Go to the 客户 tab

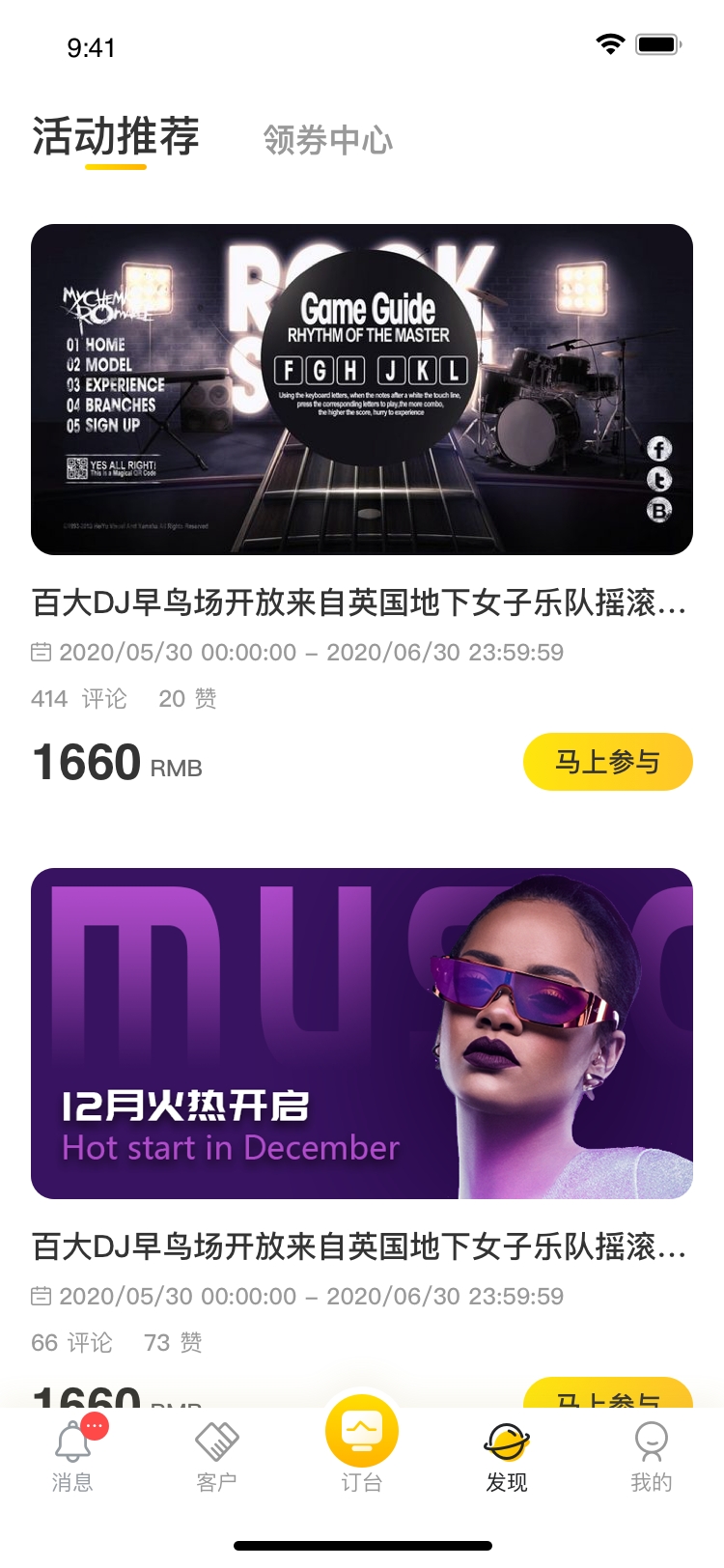(216, 1455)
